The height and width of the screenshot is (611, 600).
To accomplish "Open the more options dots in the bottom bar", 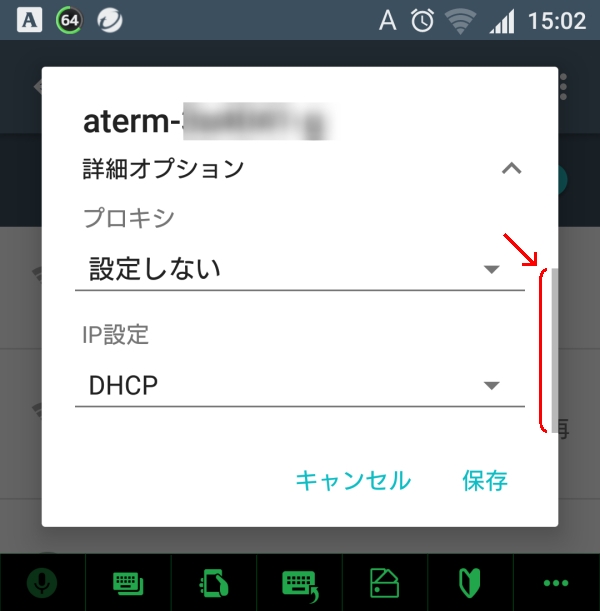I will (556, 582).
